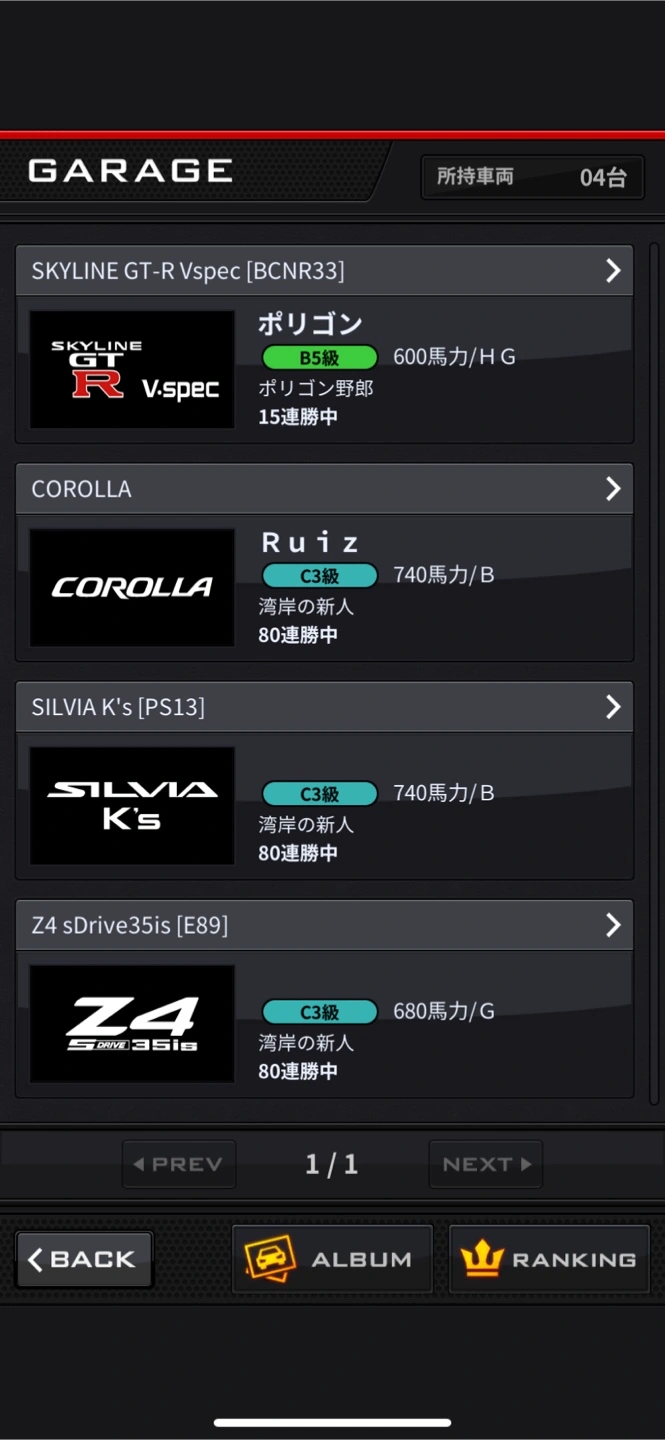Open the COROLLA car entry
This screenshot has height=1440, width=665.
(x=324, y=489)
